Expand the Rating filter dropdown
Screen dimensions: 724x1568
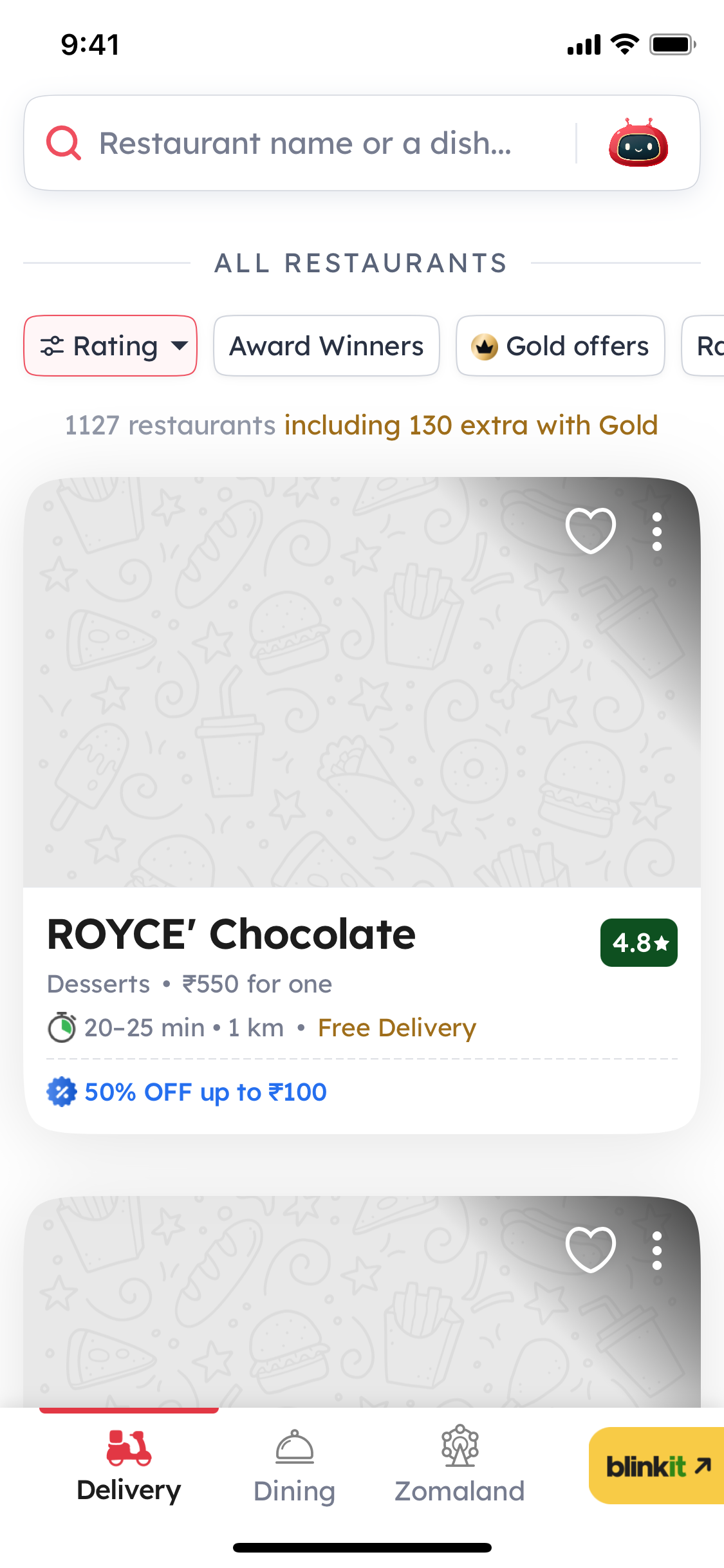pos(111,346)
